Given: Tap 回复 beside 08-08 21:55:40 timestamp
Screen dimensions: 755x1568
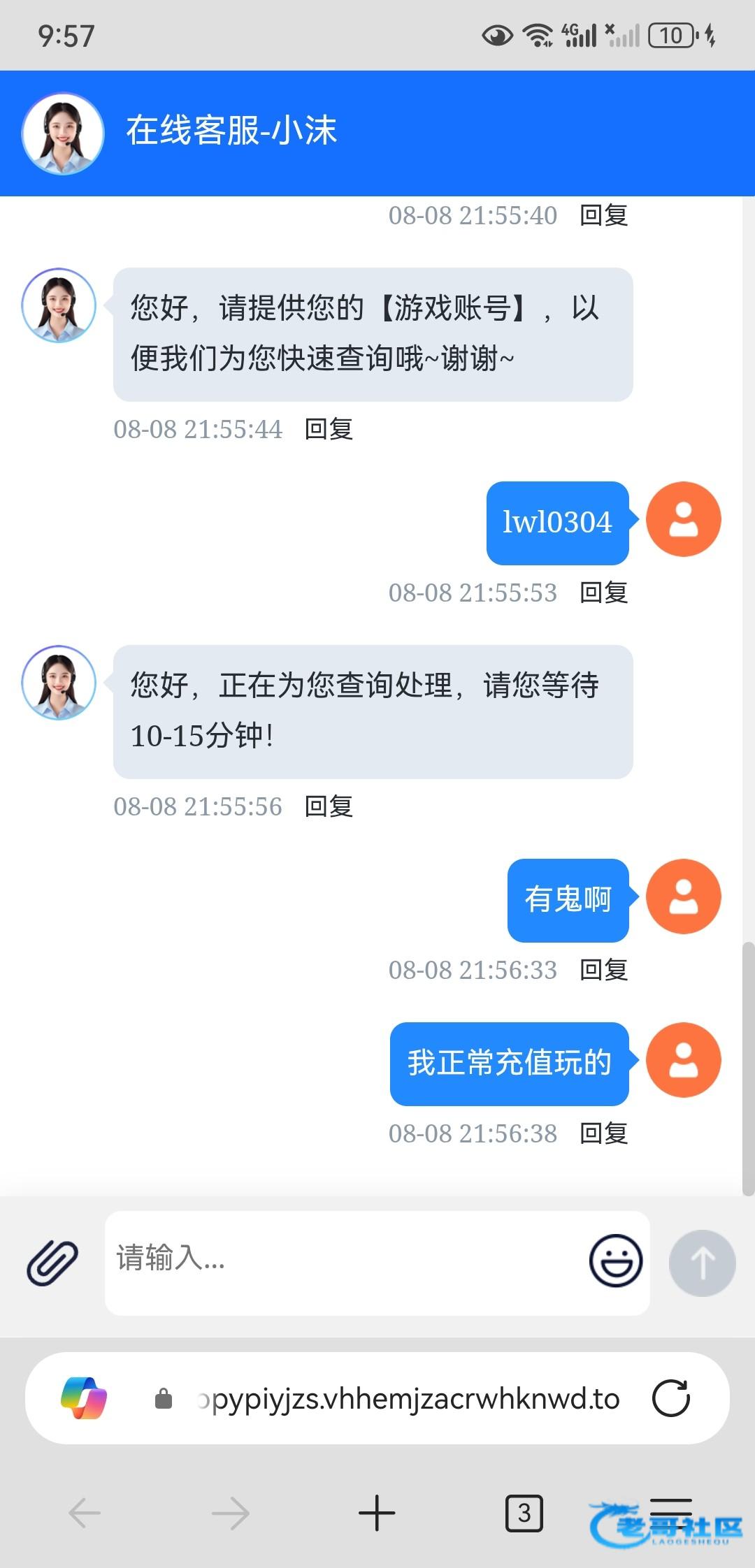Looking at the screenshot, I should point(604,215).
